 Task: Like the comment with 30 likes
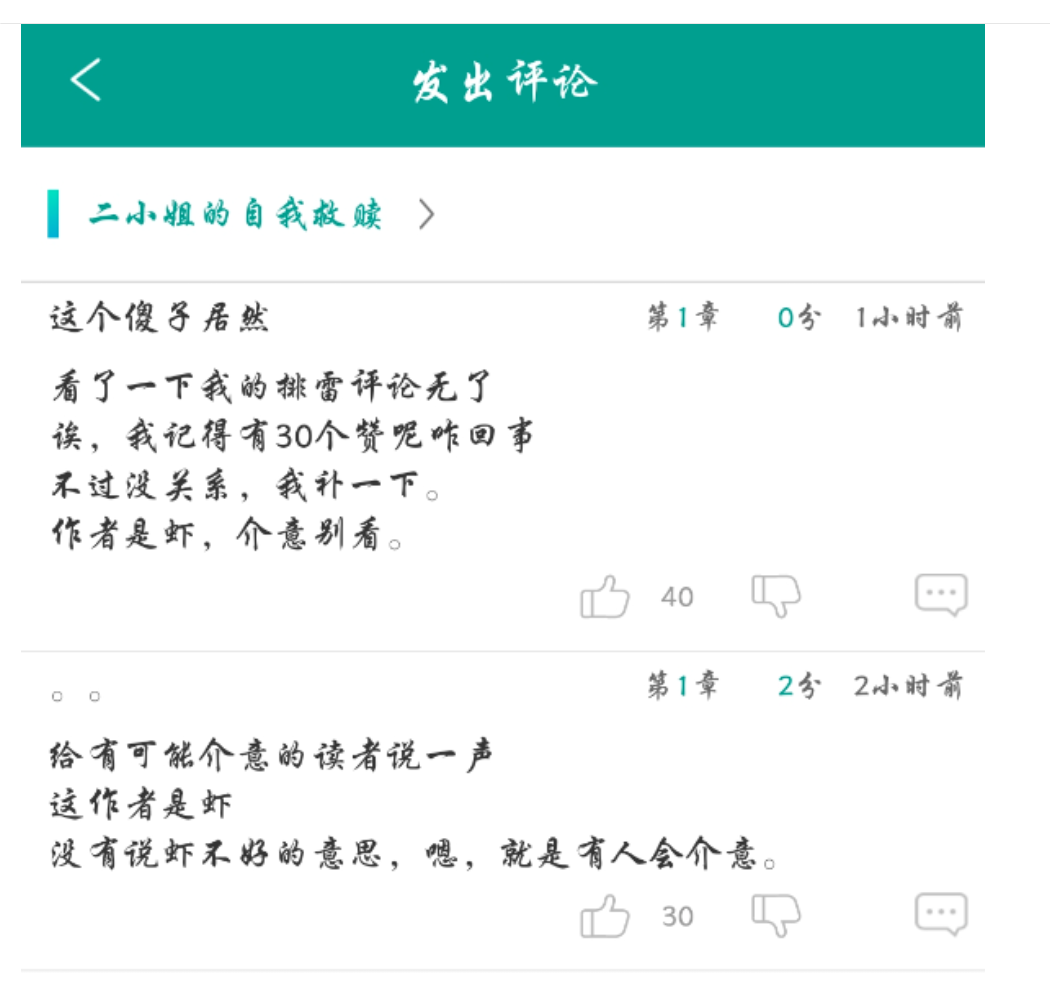pos(605,915)
